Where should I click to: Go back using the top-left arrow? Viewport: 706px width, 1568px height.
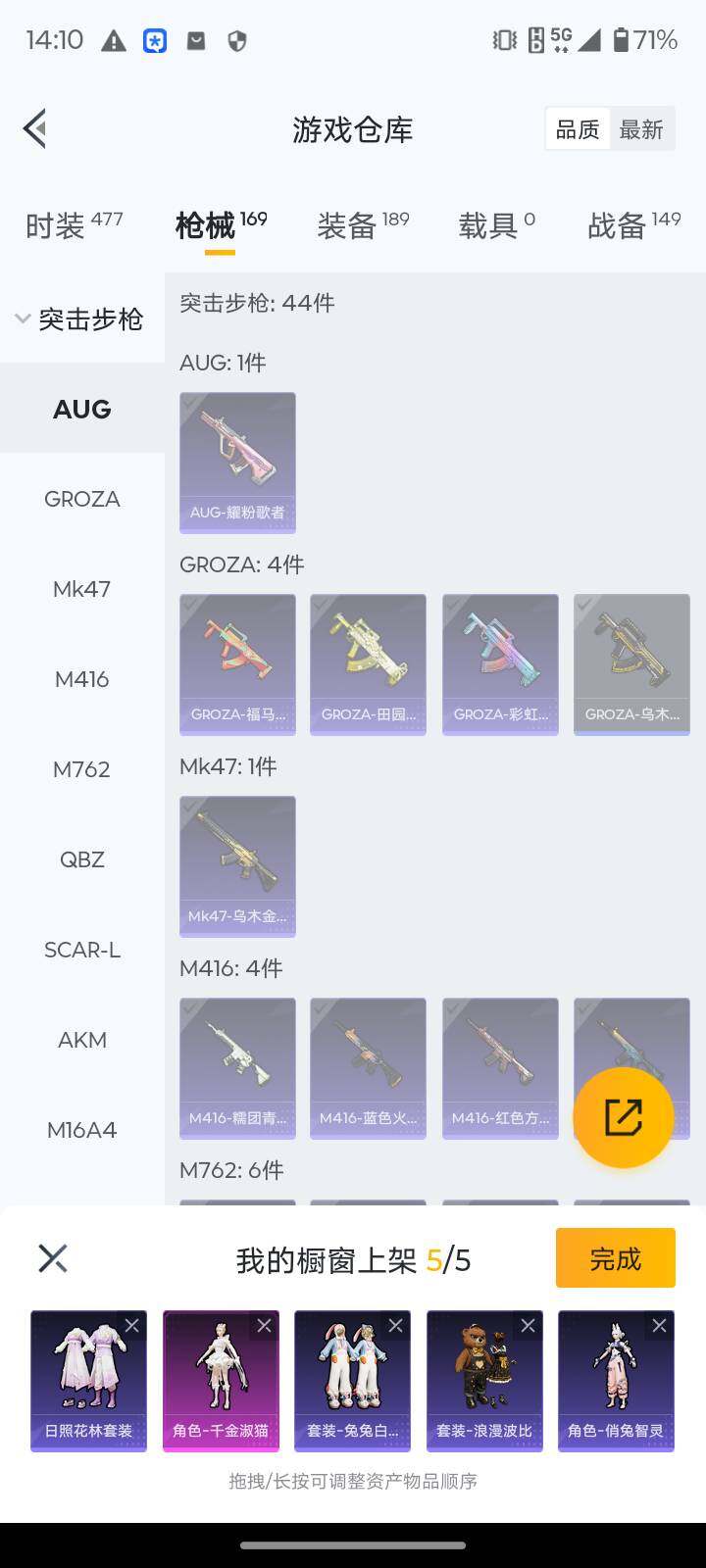click(x=35, y=128)
